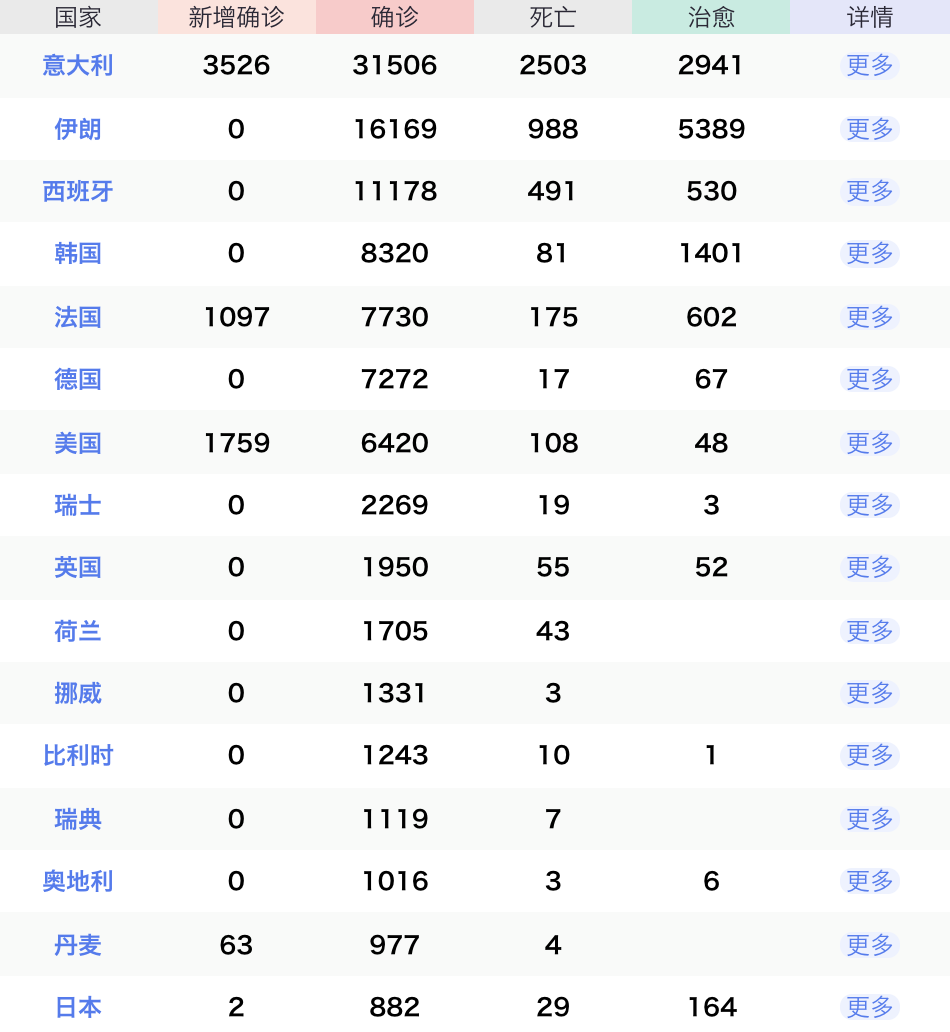The height and width of the screenshot is (1032, 950).
Task: Show 更多 details for 奥地利
Action: point(869,881)
